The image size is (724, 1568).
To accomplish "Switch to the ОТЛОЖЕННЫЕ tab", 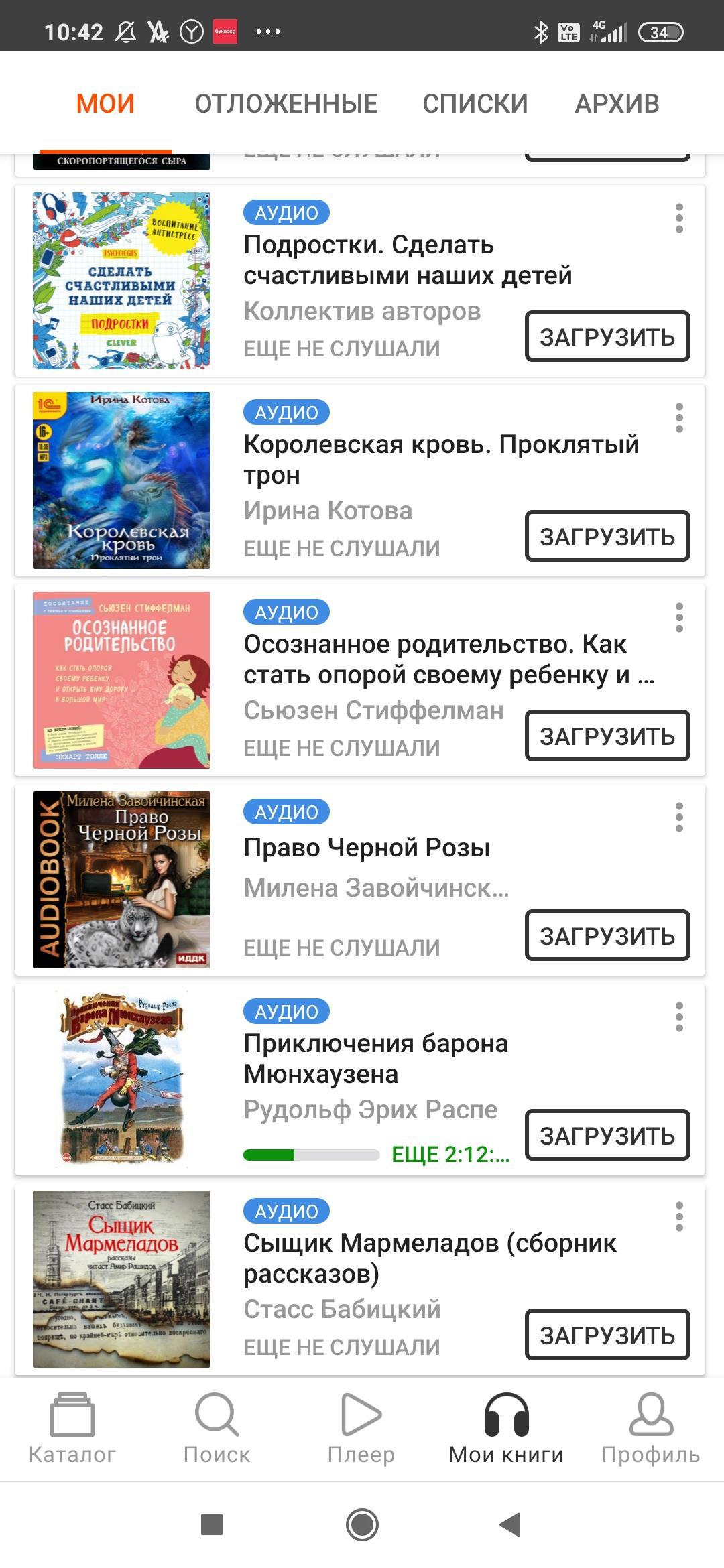I will (286, 104).
